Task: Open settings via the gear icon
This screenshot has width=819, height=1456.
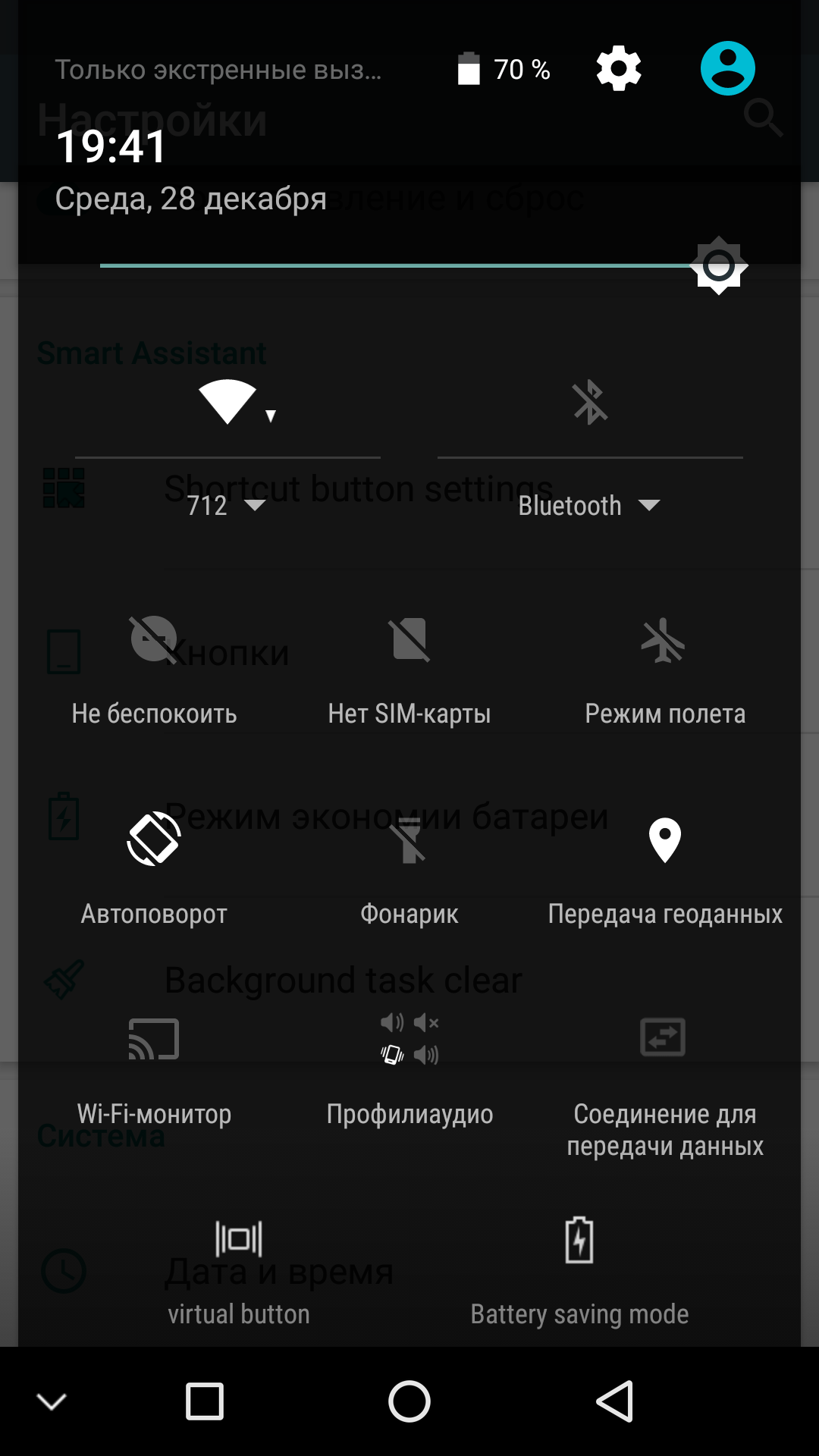Action: (x=619, y=69)
